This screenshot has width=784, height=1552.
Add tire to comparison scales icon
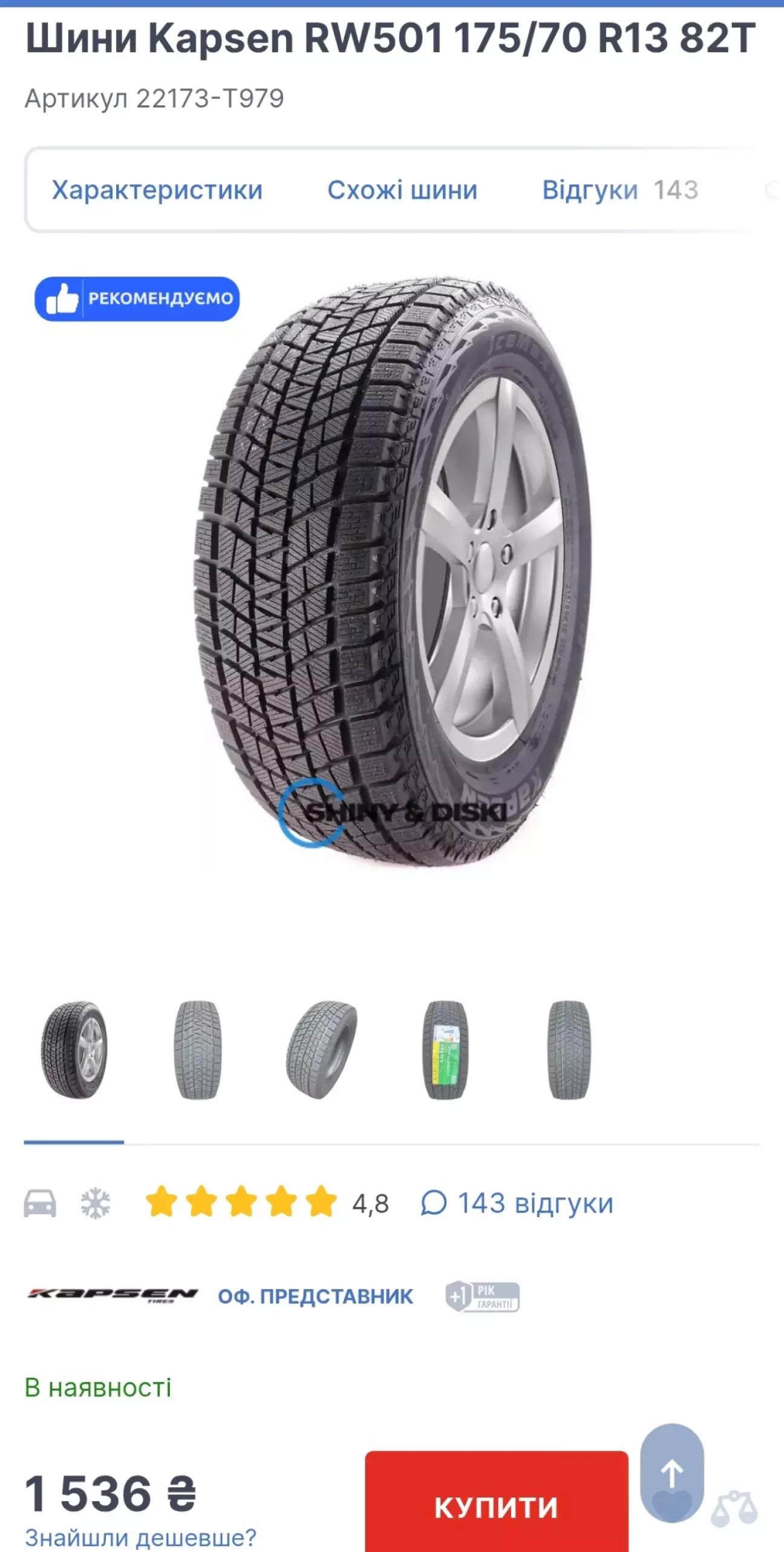(734, 1508)
